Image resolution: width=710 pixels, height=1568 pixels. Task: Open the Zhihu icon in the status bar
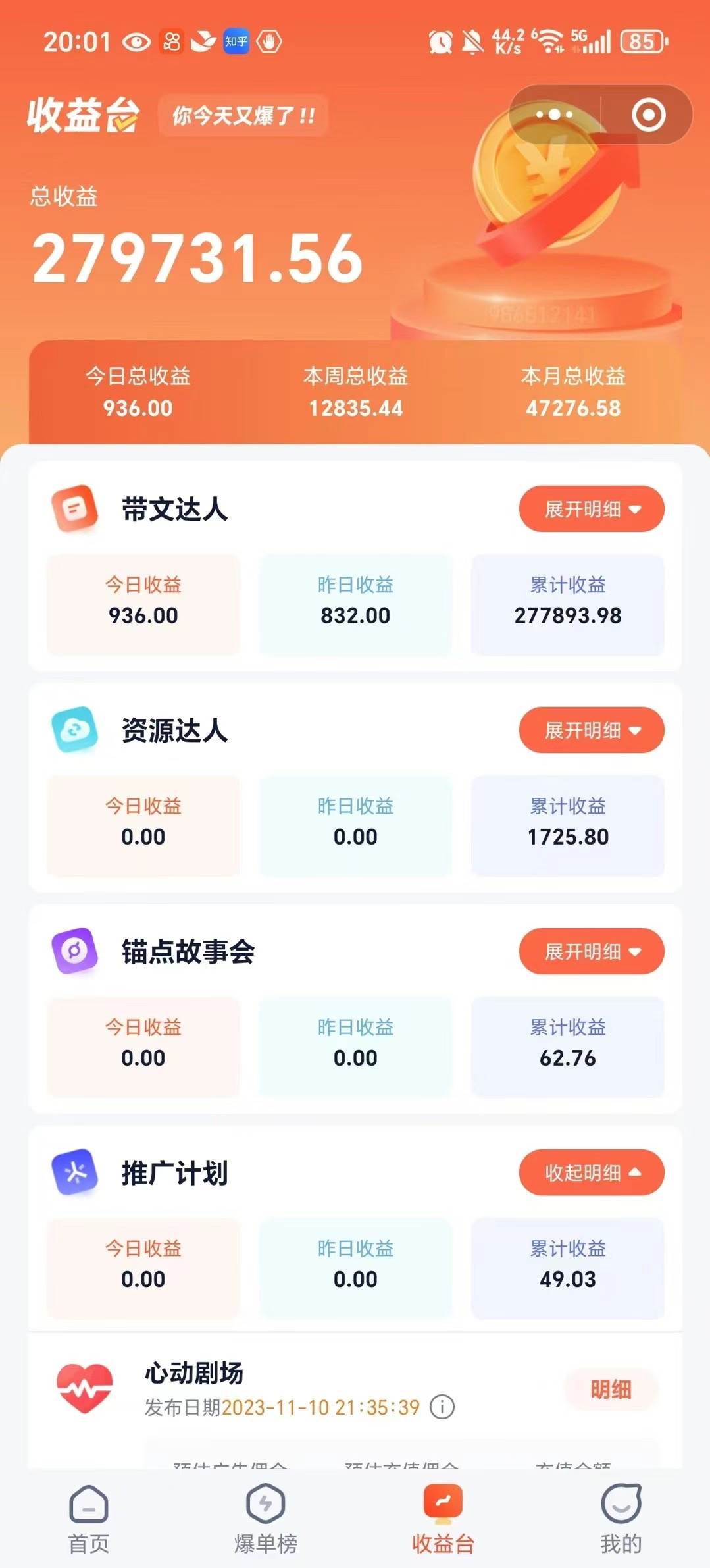237,41
